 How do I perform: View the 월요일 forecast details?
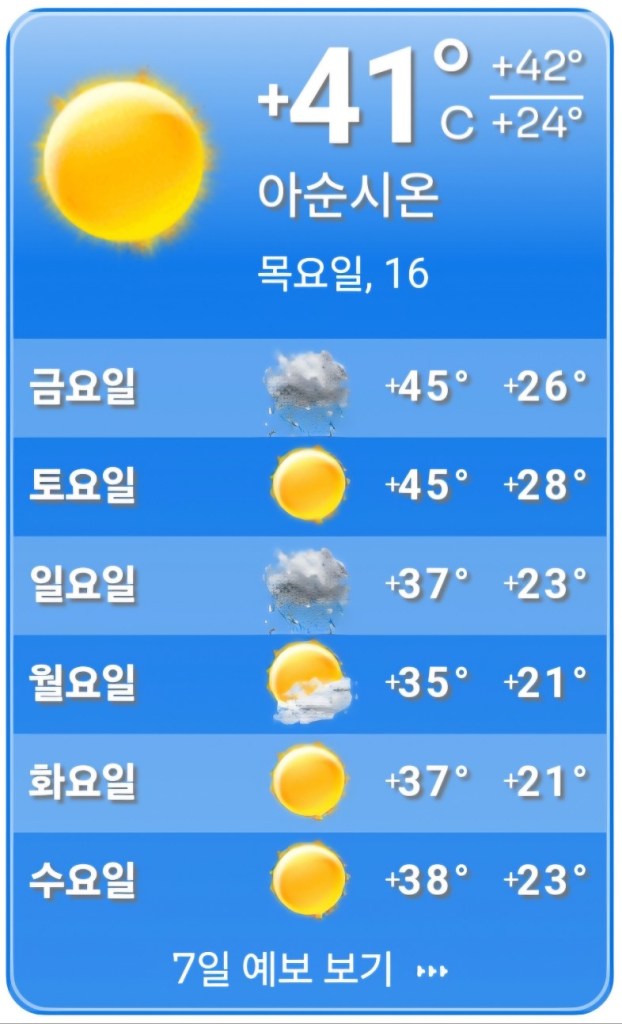click(x=310, y=683)
